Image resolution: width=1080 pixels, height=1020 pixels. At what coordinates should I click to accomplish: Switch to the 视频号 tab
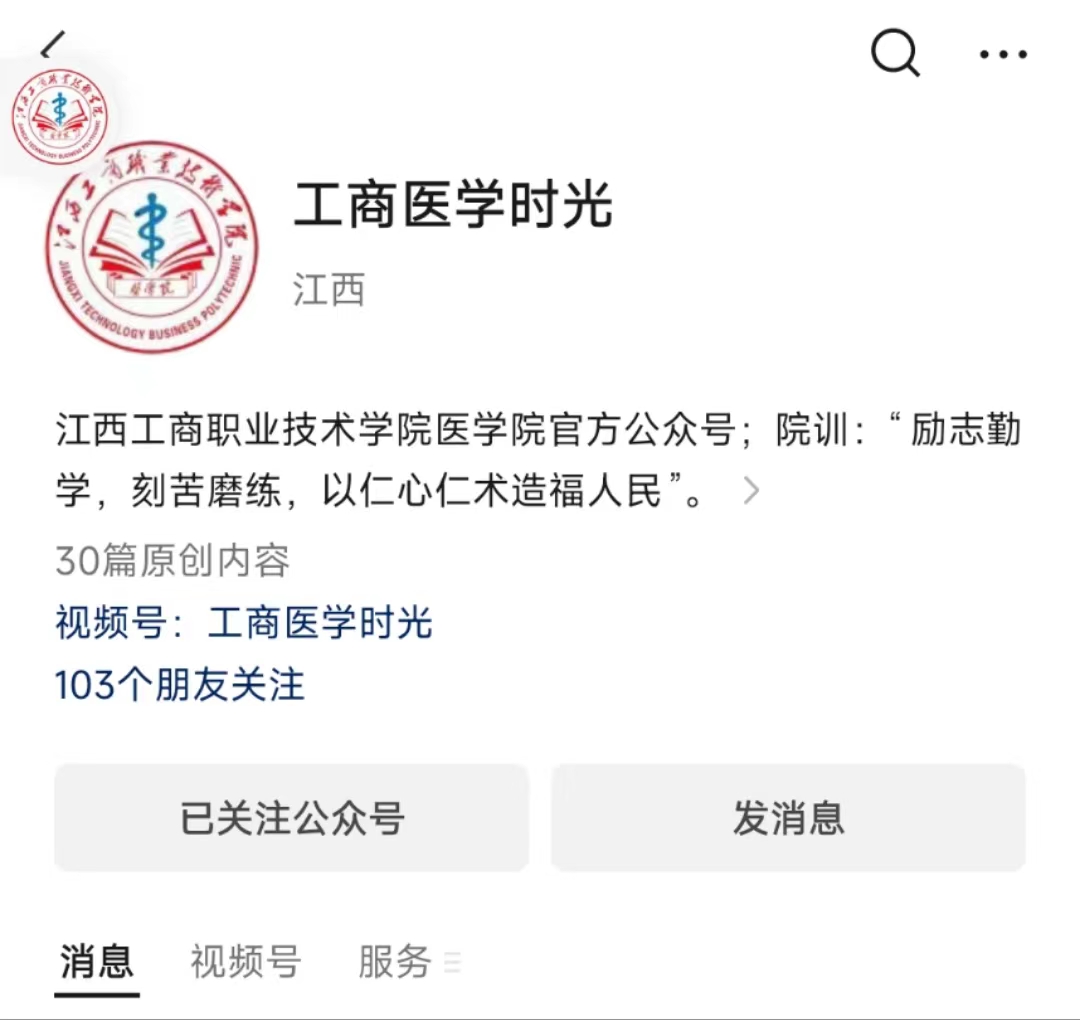(245, 962)
